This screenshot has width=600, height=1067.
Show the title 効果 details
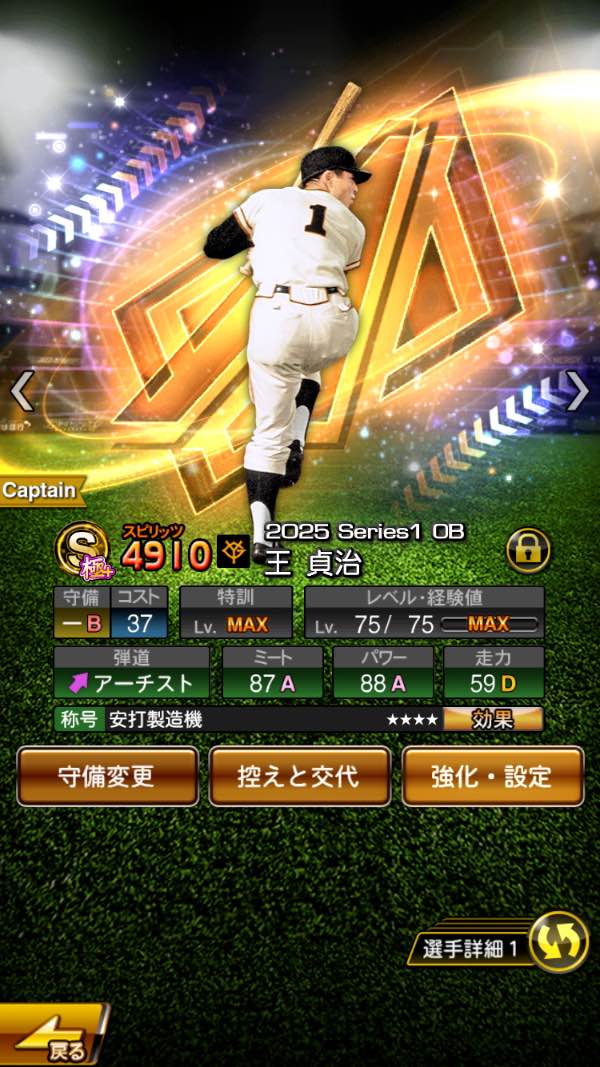click(x=492, y=719)
